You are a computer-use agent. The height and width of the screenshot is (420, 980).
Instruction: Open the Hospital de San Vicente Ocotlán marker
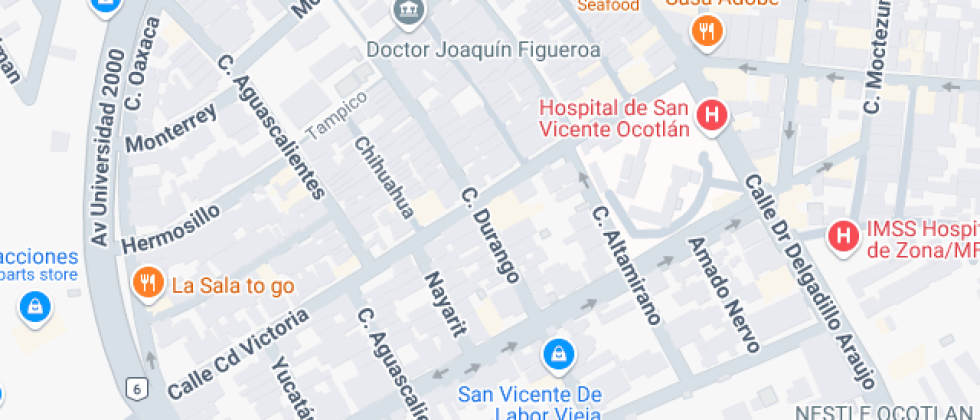click(712, 116)
